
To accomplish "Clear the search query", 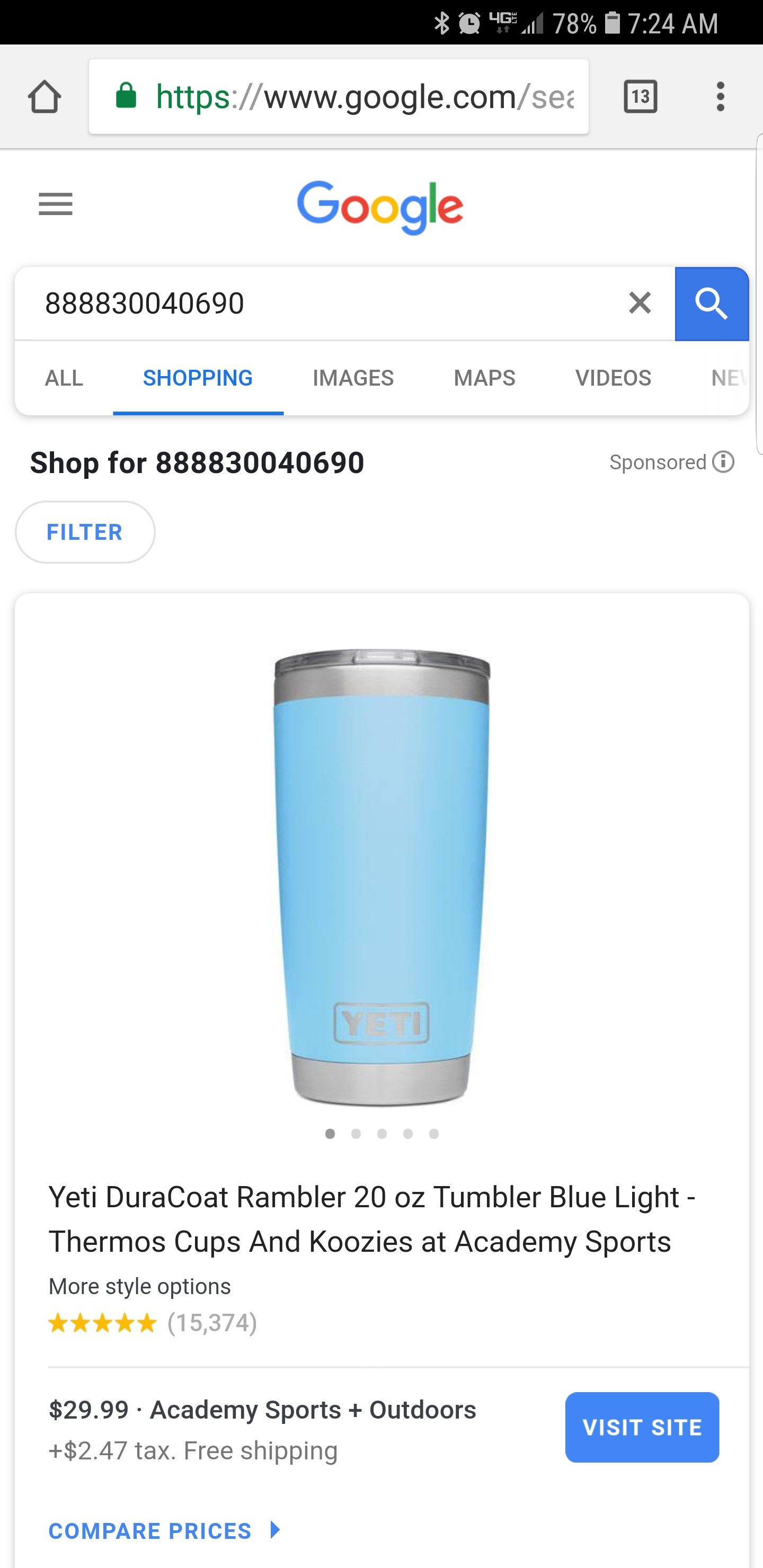I will point(640,302).
